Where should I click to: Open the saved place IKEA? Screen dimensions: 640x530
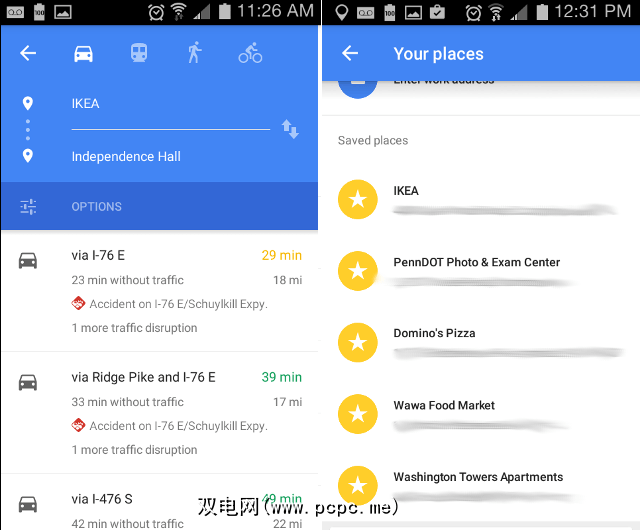coord(480,200)
